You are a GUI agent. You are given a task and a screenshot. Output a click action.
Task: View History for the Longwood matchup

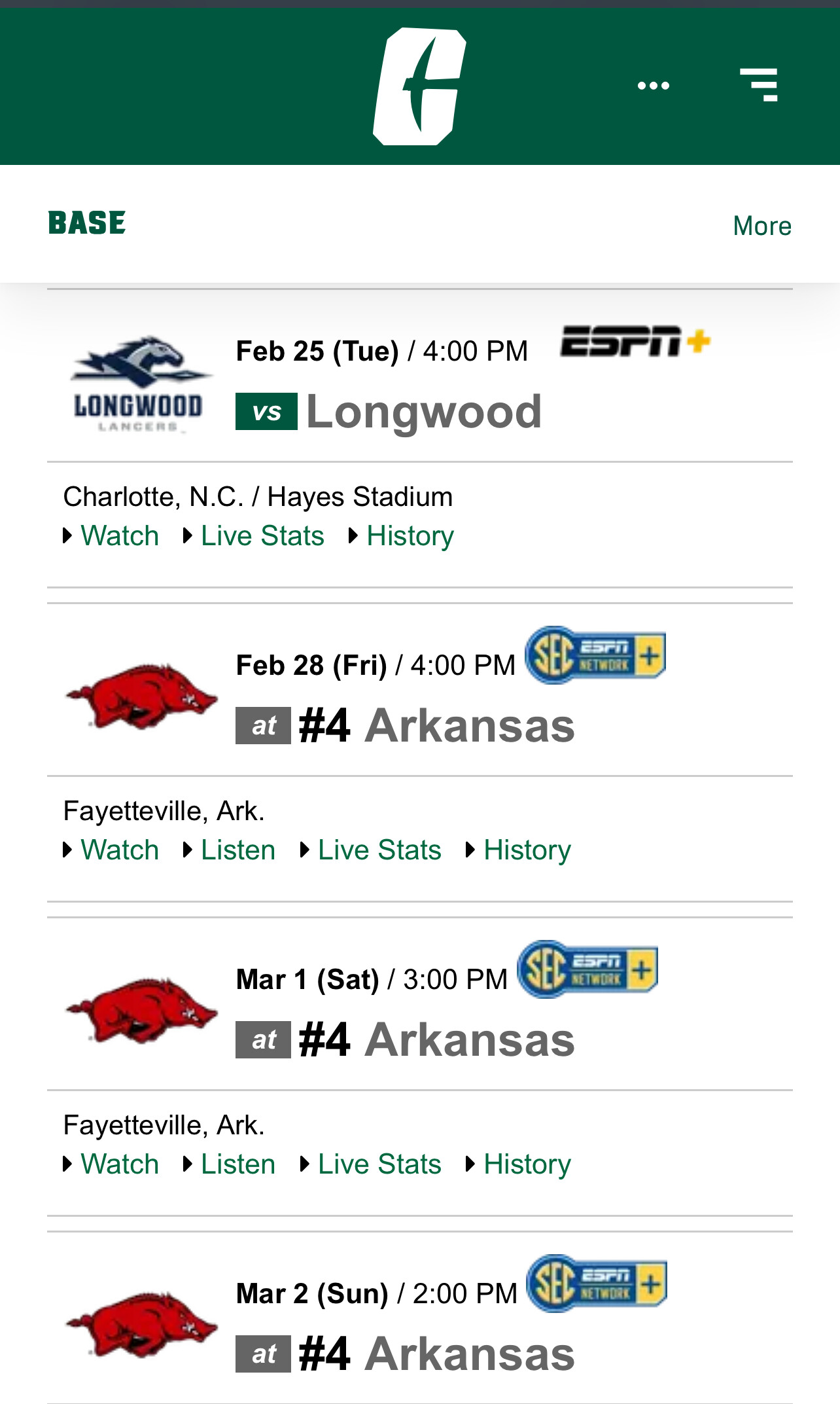click(410, 536)
